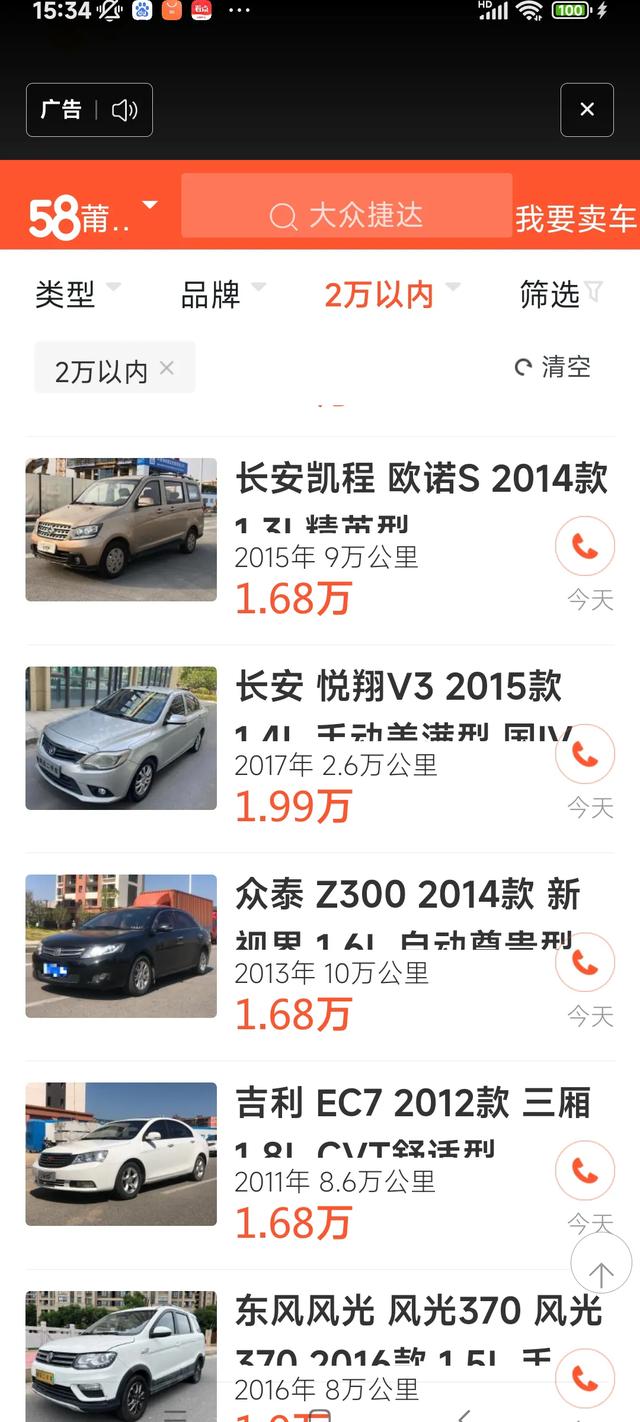The height and width of the screenshot is (1422, 640).
Task: Clear all filters with 清空
Action: click(553, 367)
